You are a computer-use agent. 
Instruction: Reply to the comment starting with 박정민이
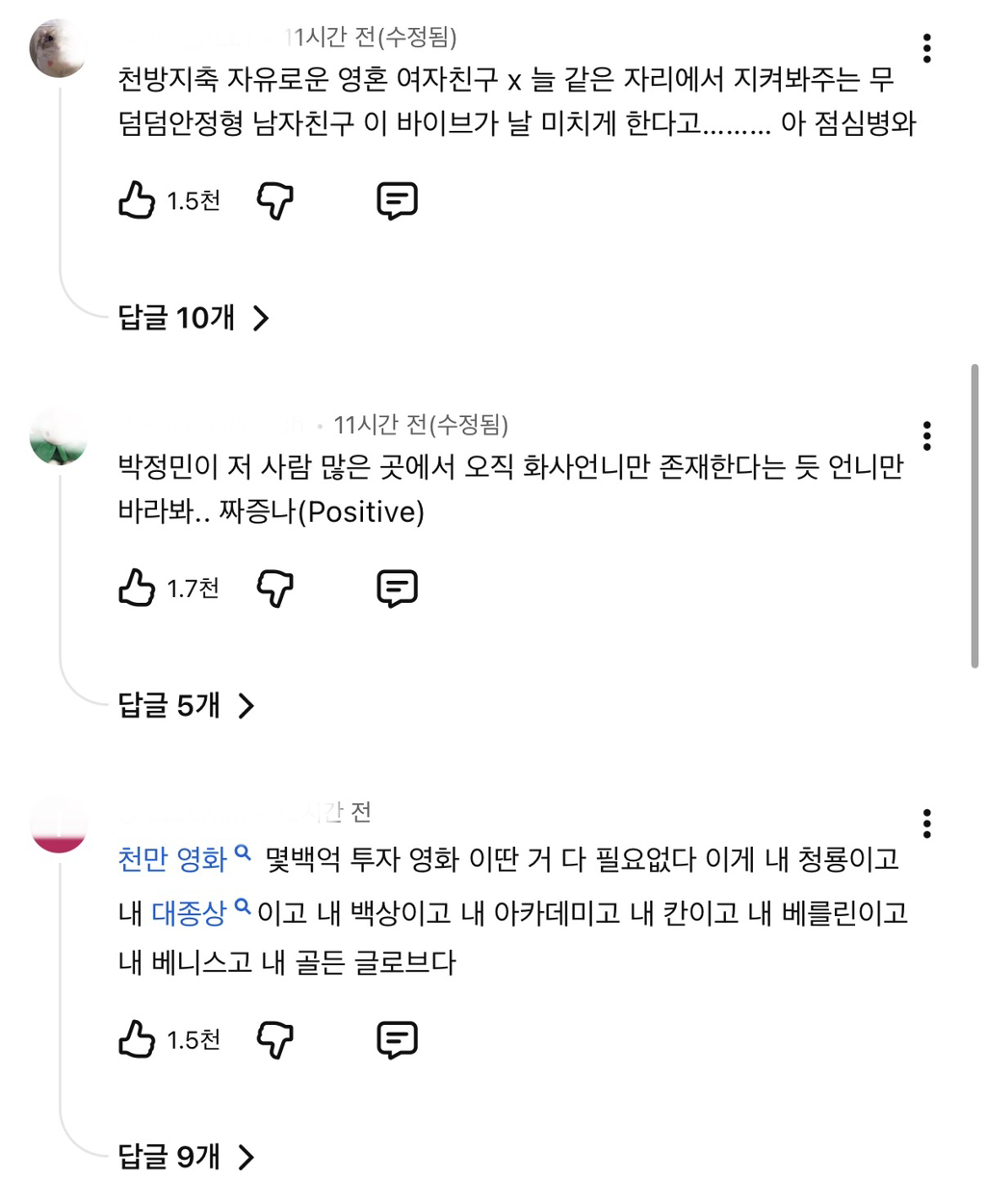(x=397, y=588)
